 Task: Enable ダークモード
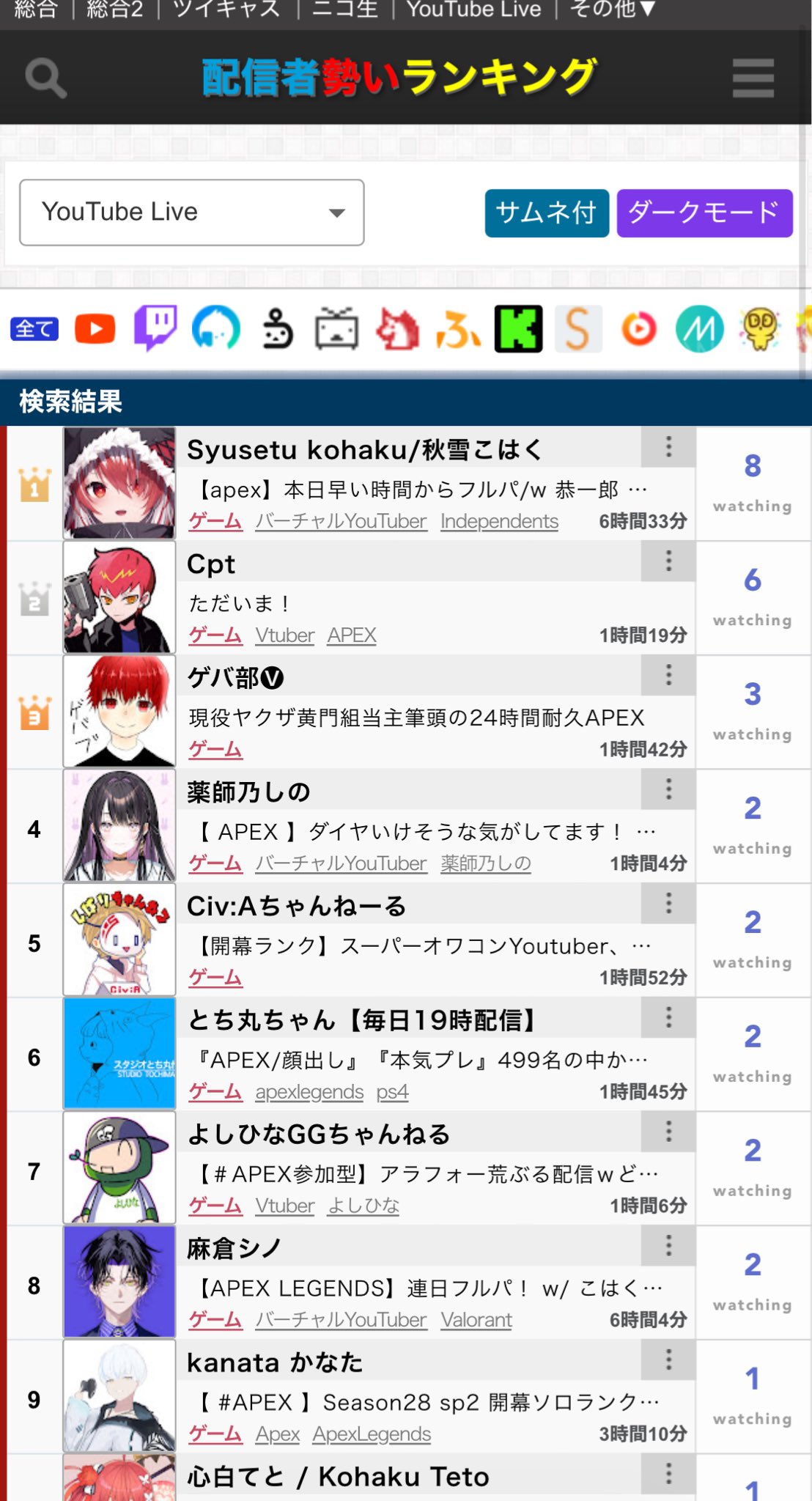(704, 213)
